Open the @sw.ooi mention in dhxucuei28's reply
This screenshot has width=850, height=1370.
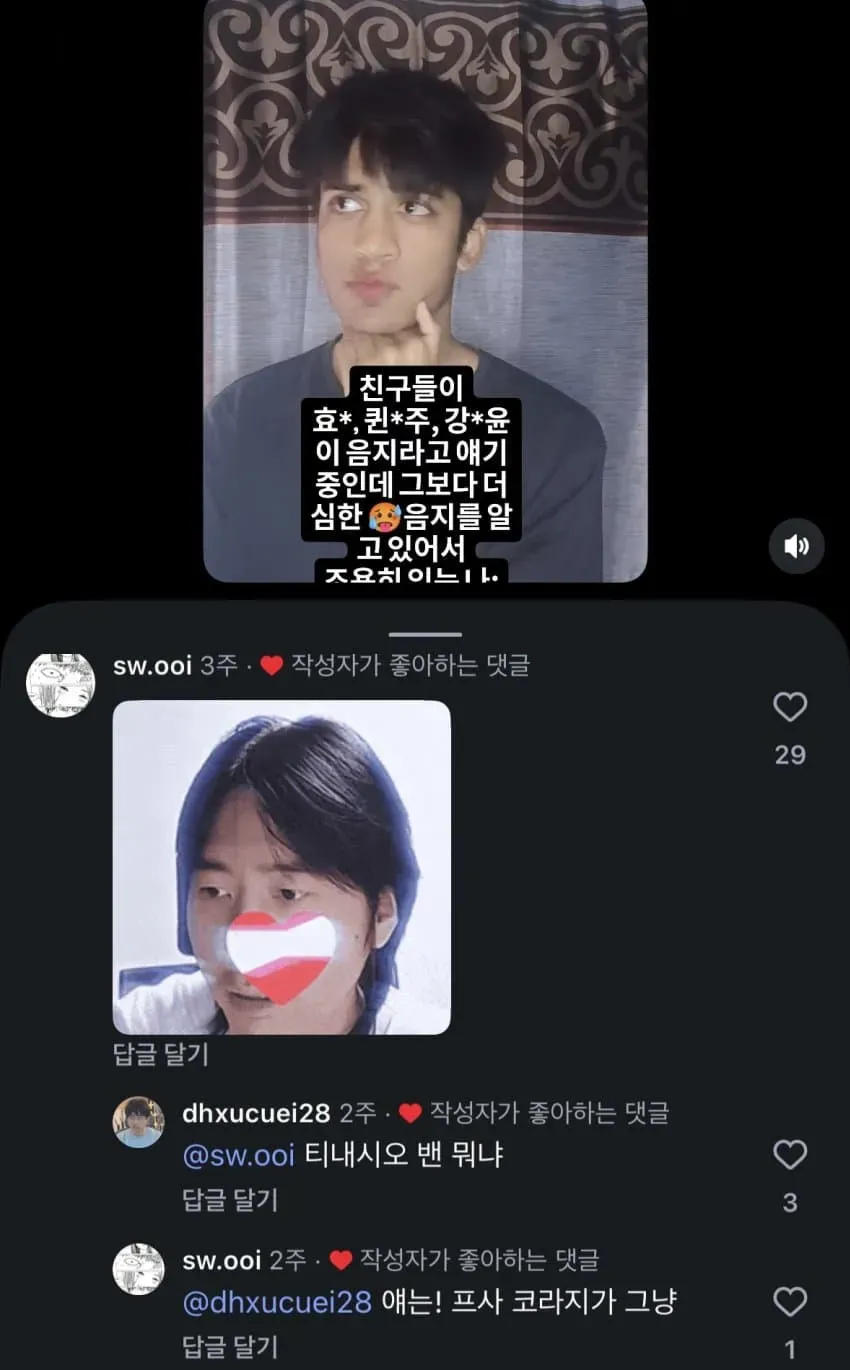coord(239,1156)
